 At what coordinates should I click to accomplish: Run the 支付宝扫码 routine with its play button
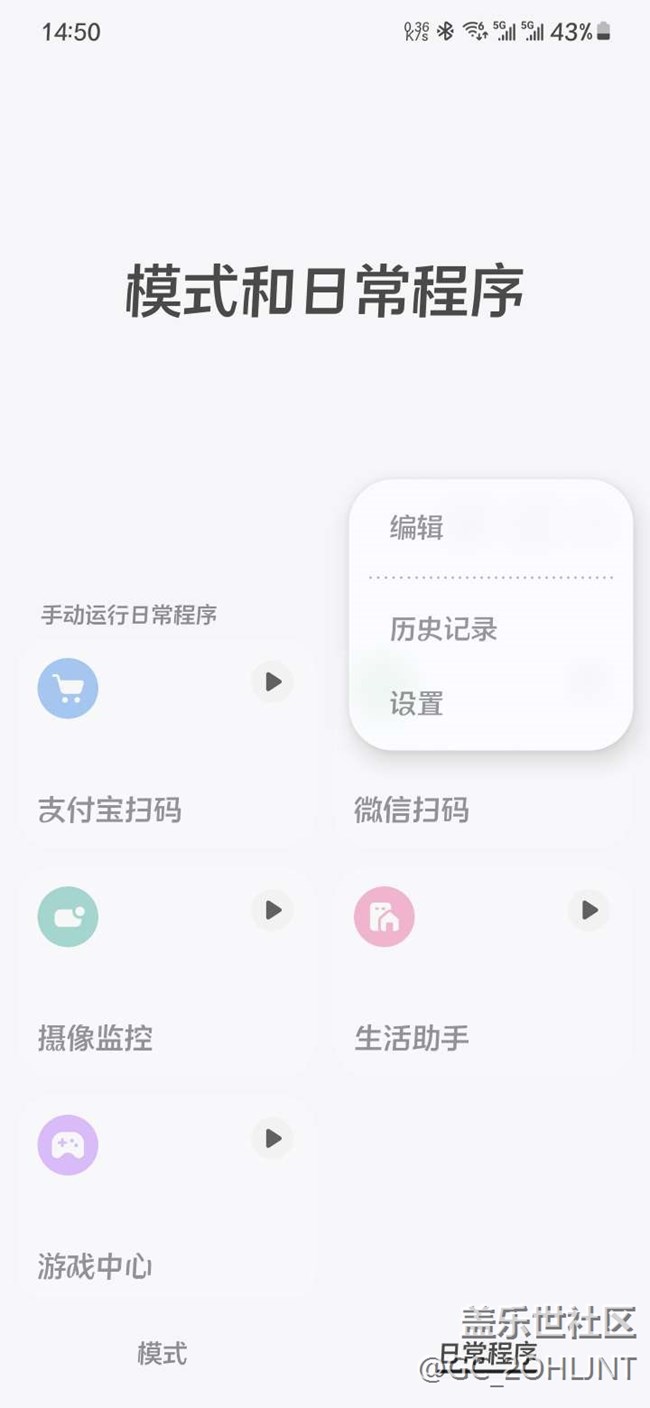click(x=272, y=682)
